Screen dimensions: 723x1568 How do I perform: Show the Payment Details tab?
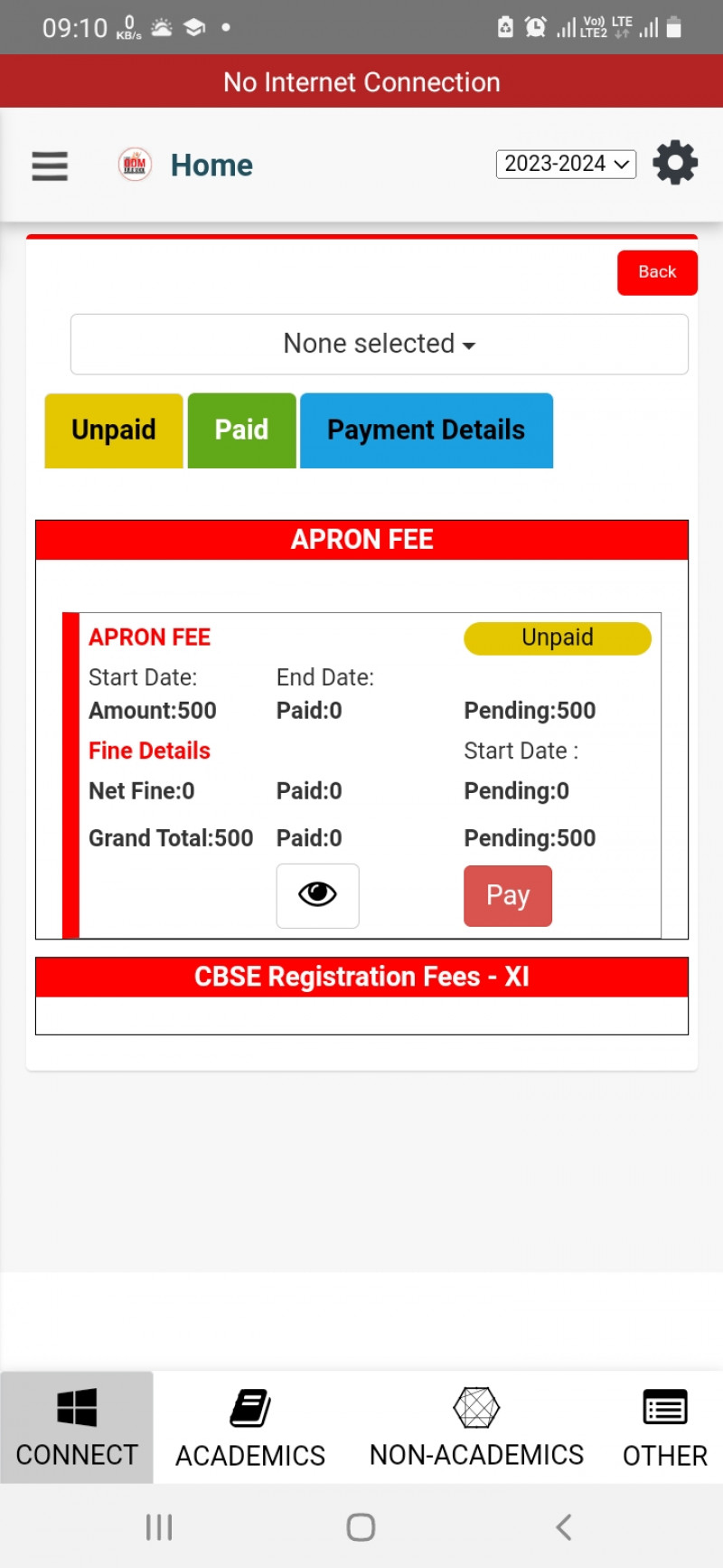(x=426, y=430)
